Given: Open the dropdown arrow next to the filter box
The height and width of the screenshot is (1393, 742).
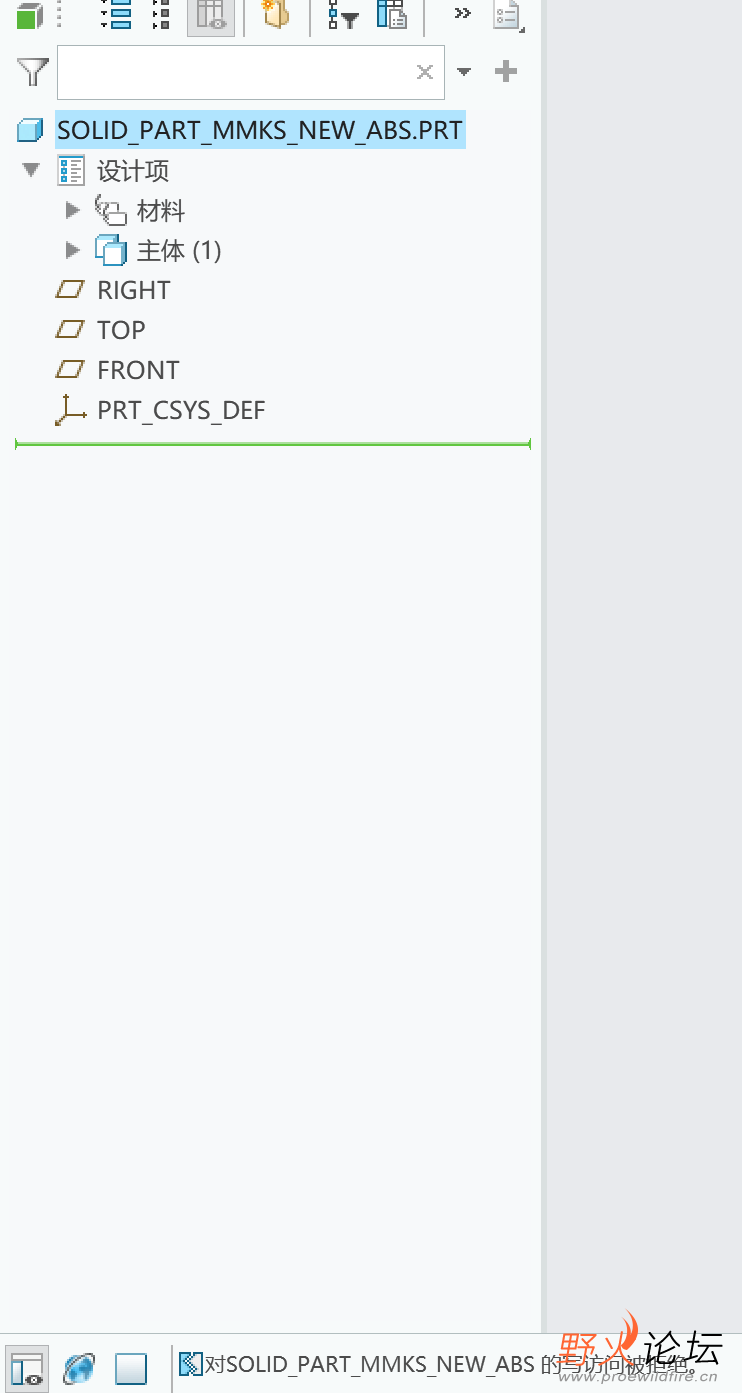Looking at the screenshot, I should (x=464, y=72).
